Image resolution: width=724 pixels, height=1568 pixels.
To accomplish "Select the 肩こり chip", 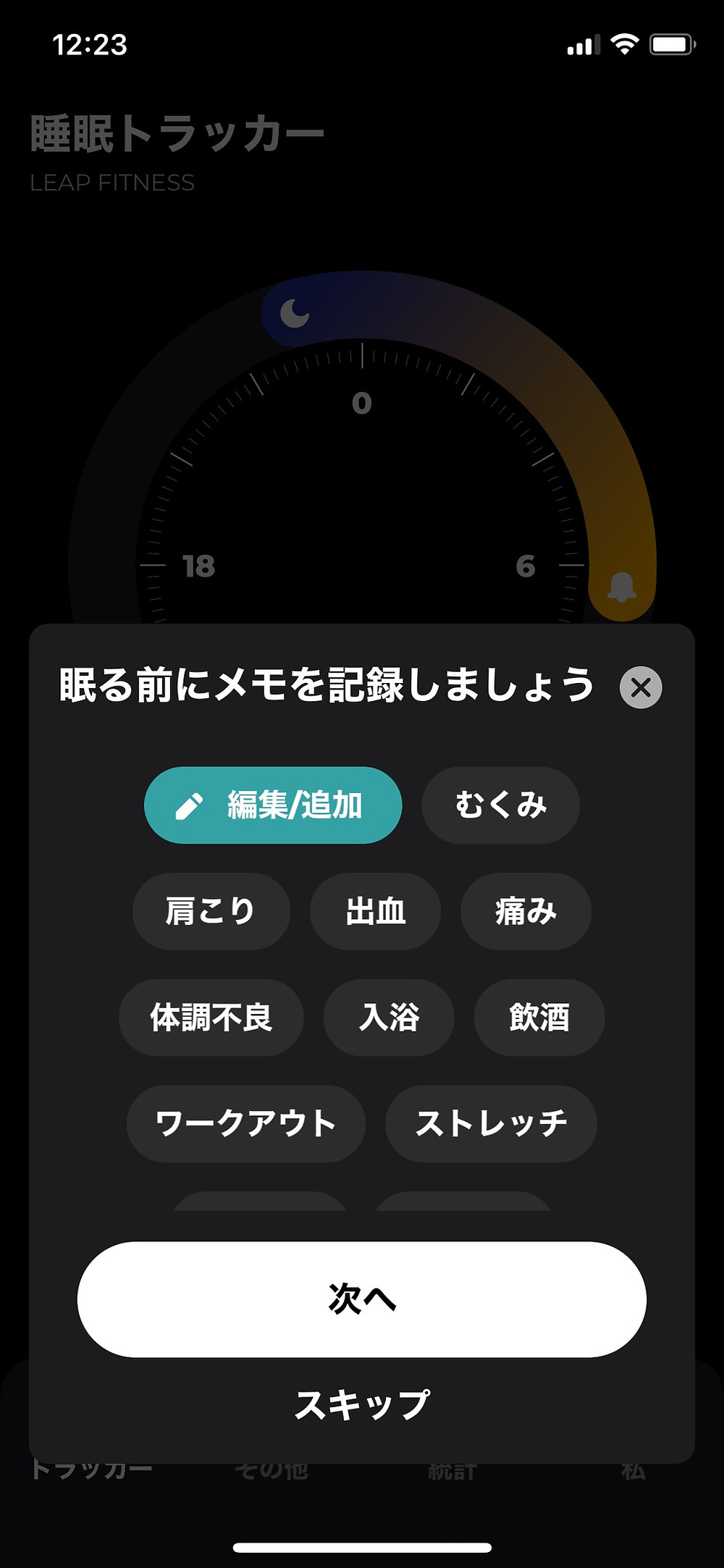I will [211, 911].
